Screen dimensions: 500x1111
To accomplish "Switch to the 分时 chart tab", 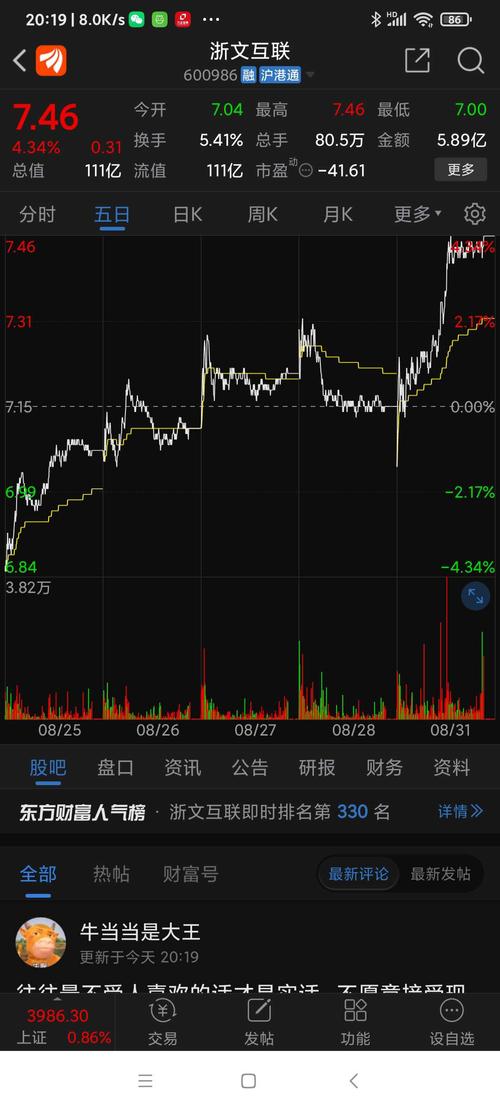I will 38,214.
